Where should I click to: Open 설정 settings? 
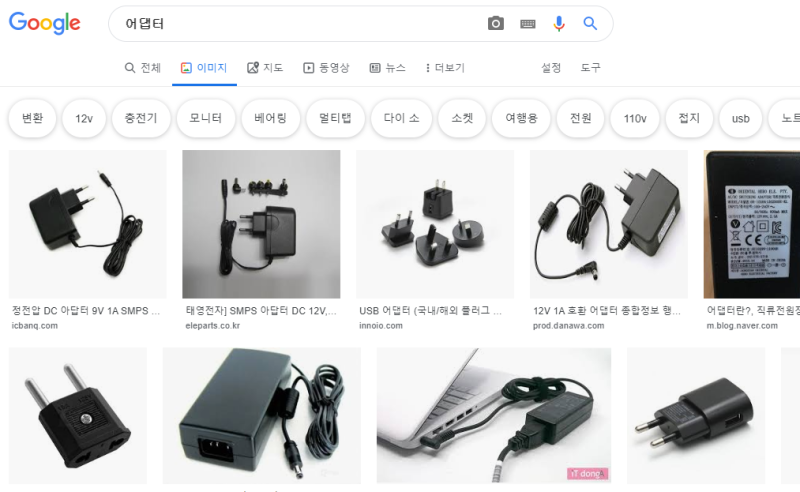(x=551, y=68)
